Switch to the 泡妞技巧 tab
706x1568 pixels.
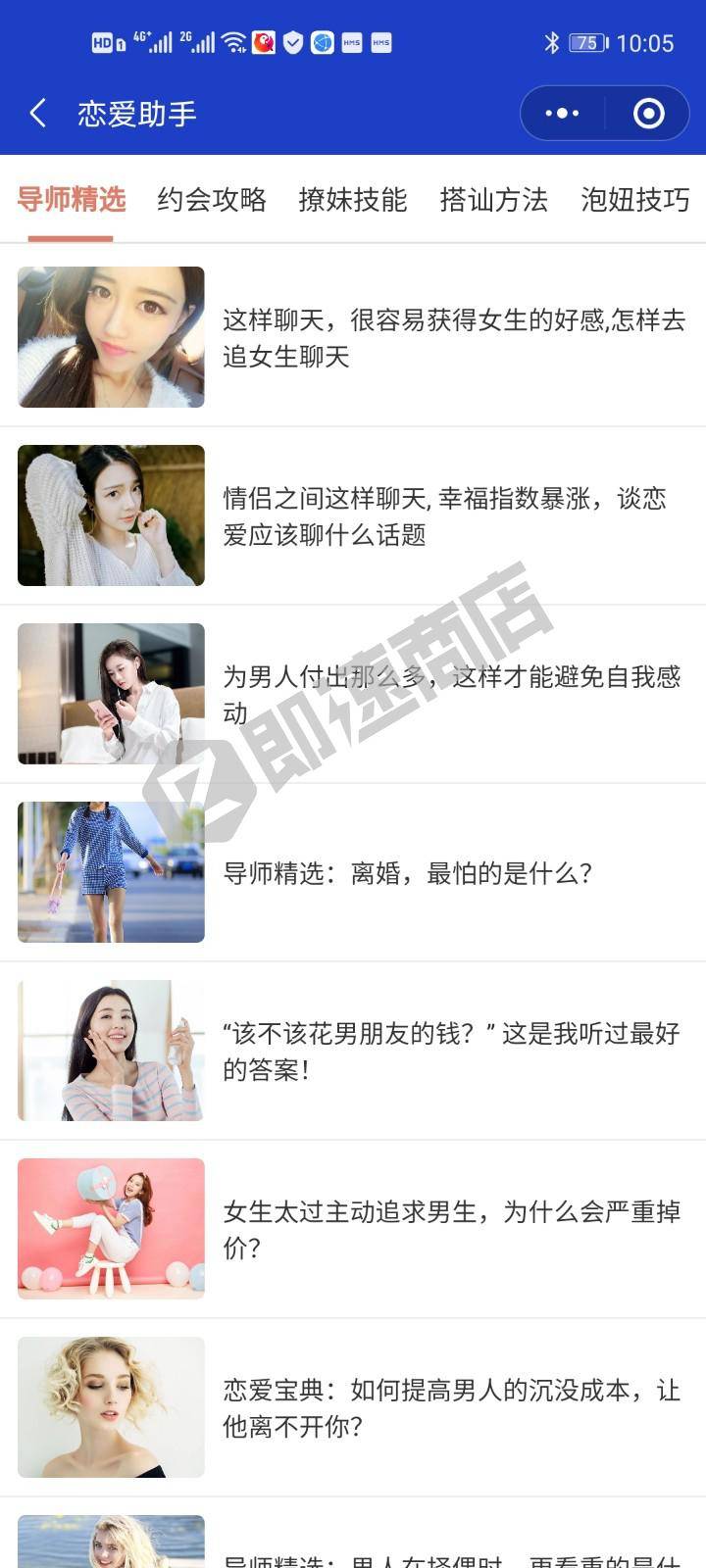click(634, 200)
